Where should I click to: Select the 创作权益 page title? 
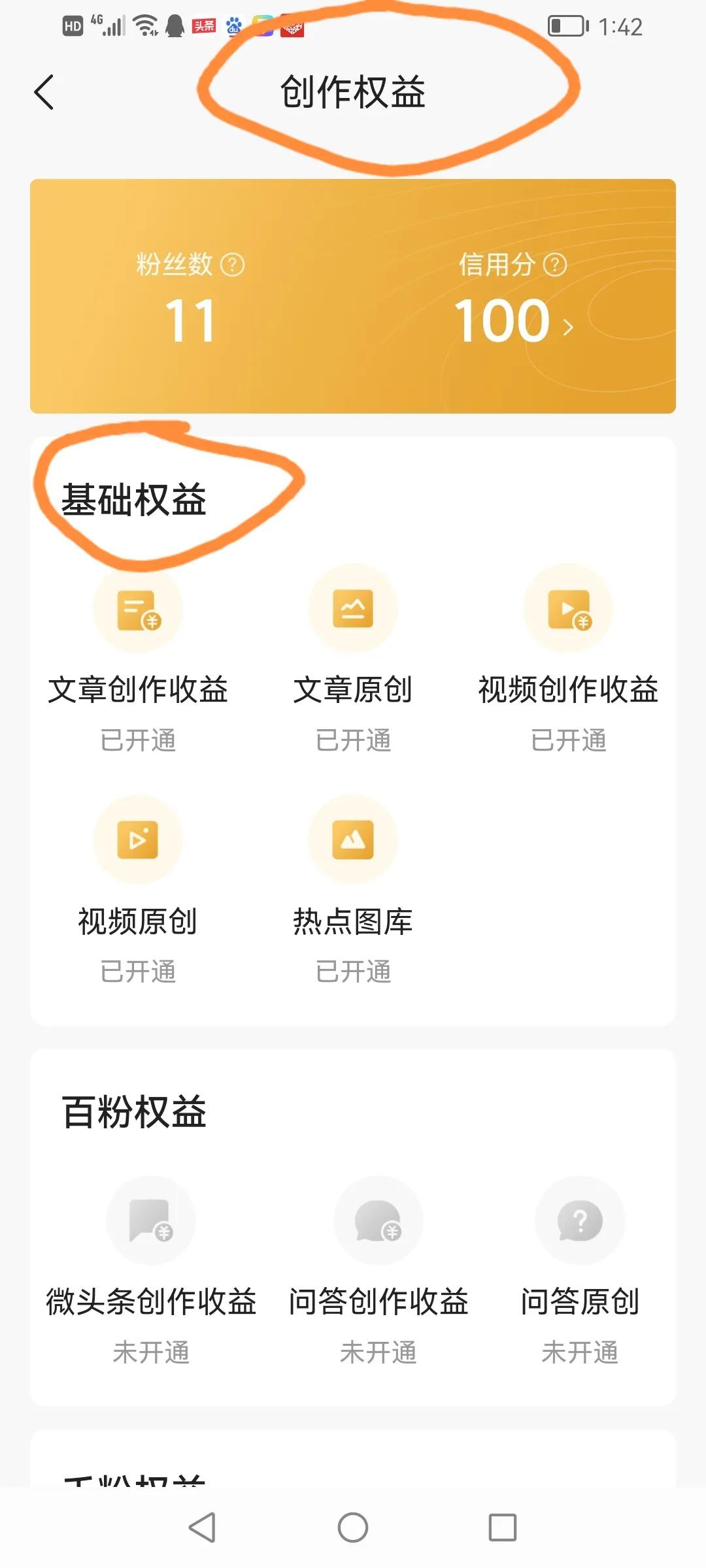click(353, 92)
